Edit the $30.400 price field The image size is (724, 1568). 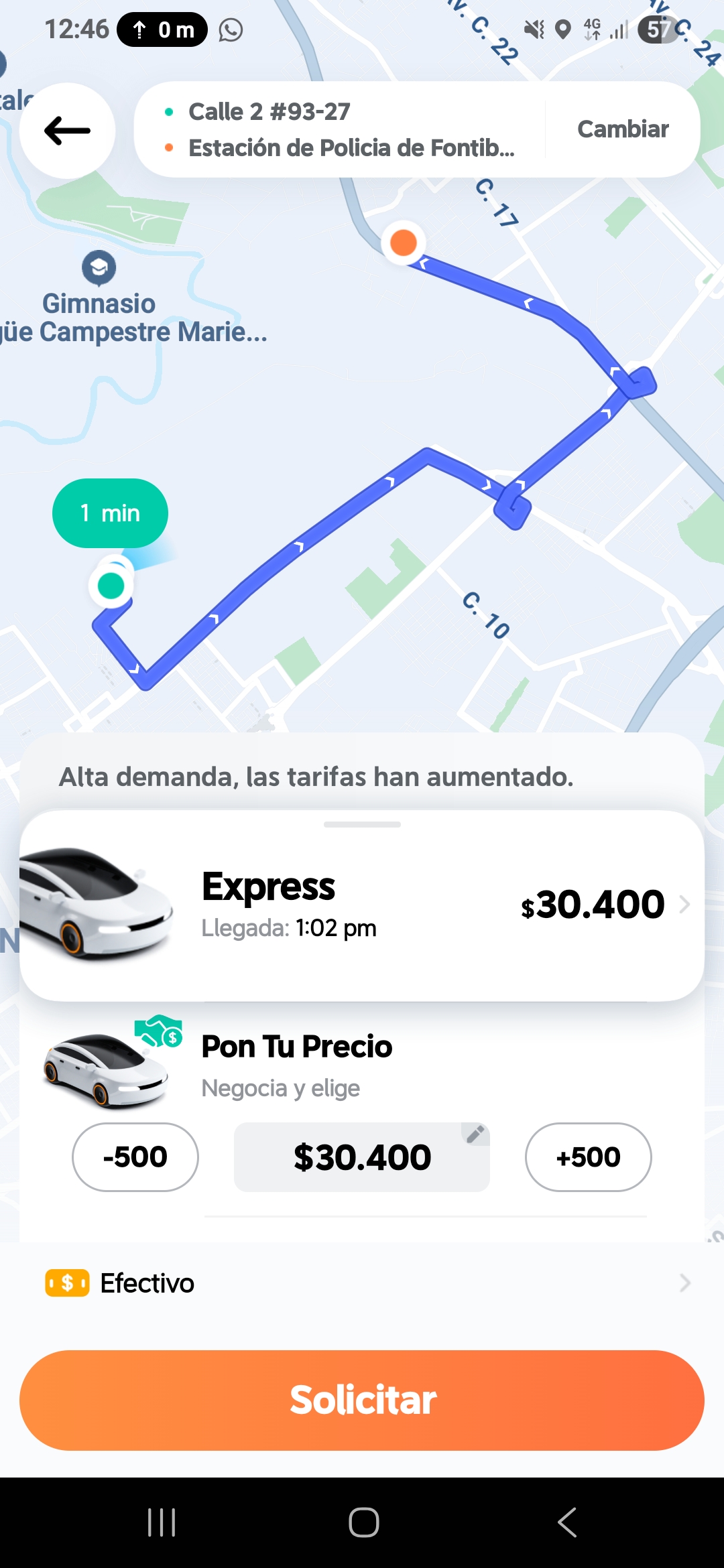[x=362, y=1157]
